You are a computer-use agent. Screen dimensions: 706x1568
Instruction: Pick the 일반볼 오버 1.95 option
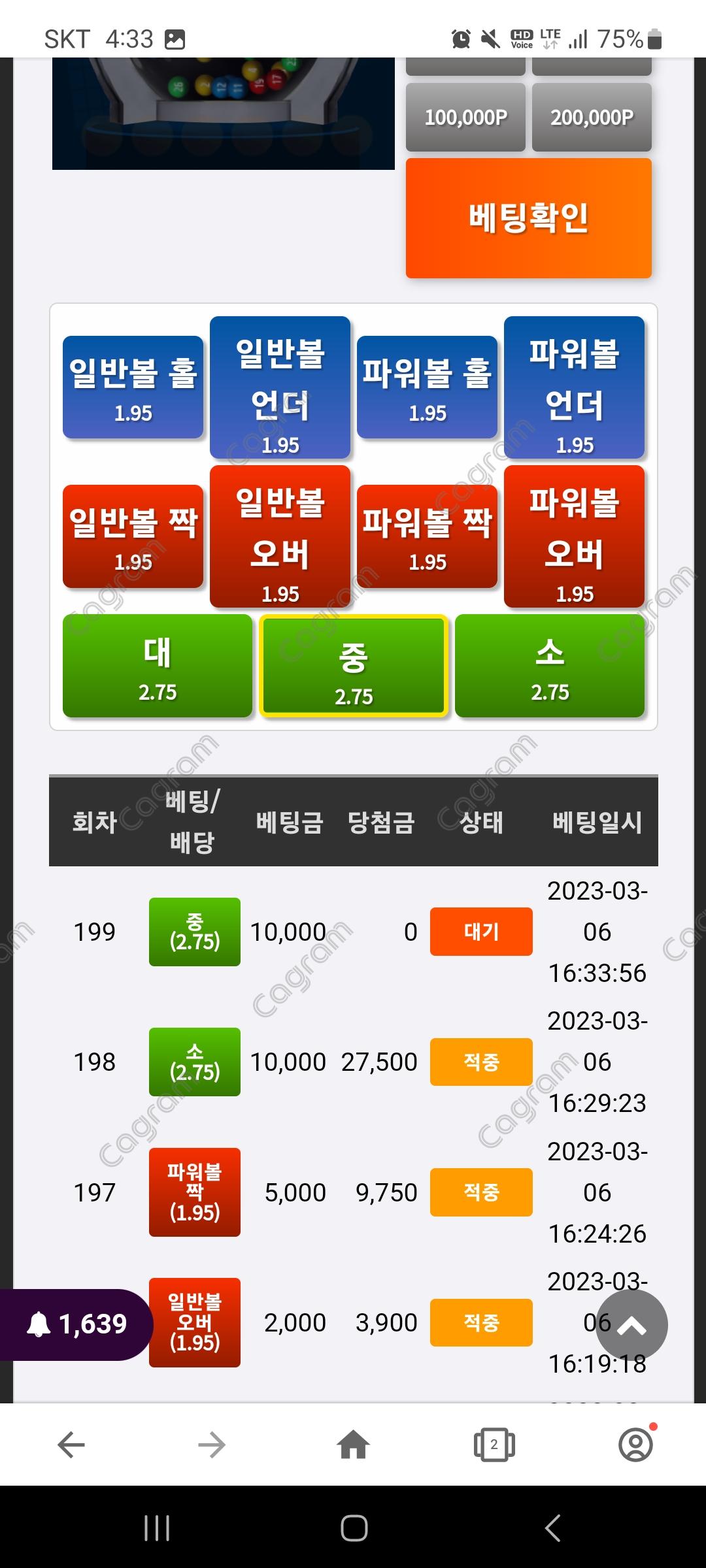[280, 537]
